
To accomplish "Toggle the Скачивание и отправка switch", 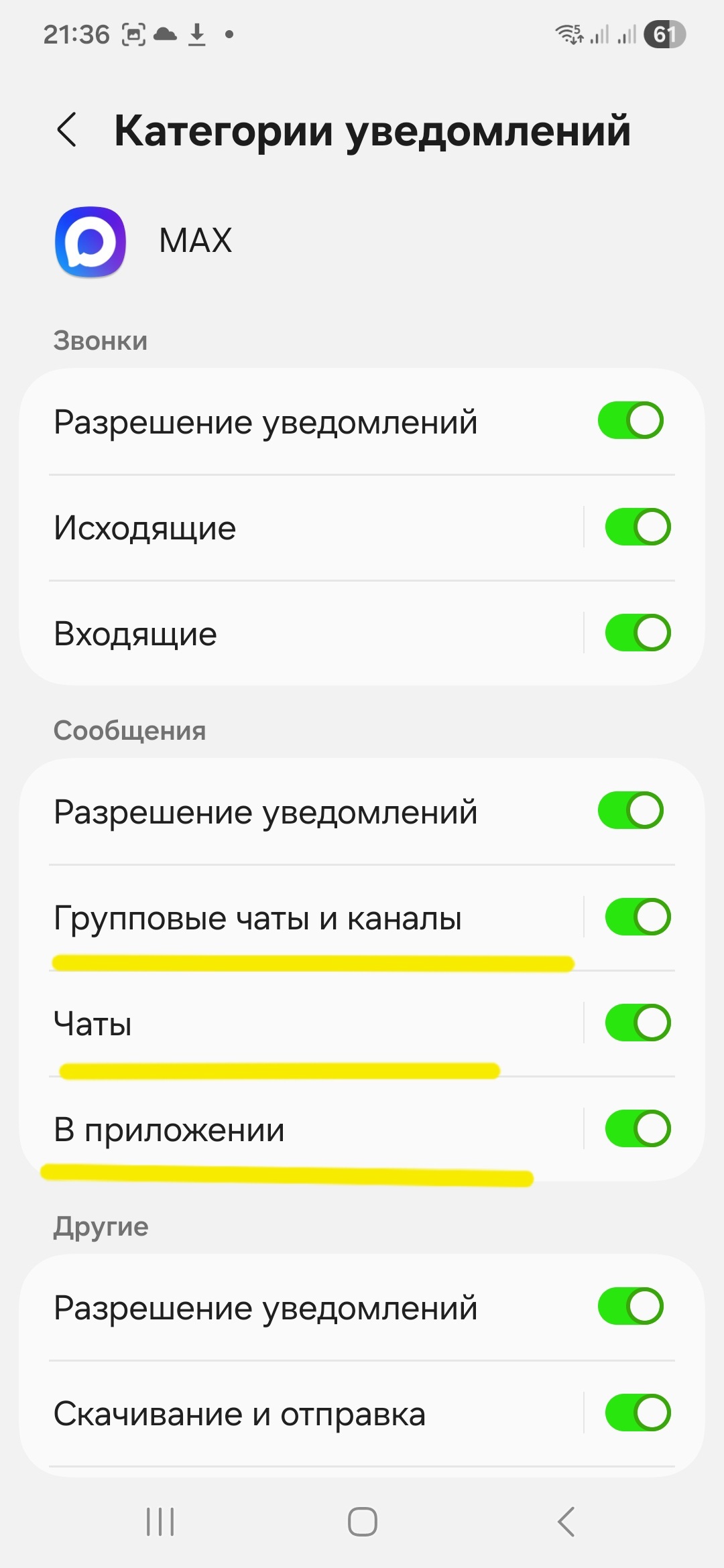I will pos(637,1413).
